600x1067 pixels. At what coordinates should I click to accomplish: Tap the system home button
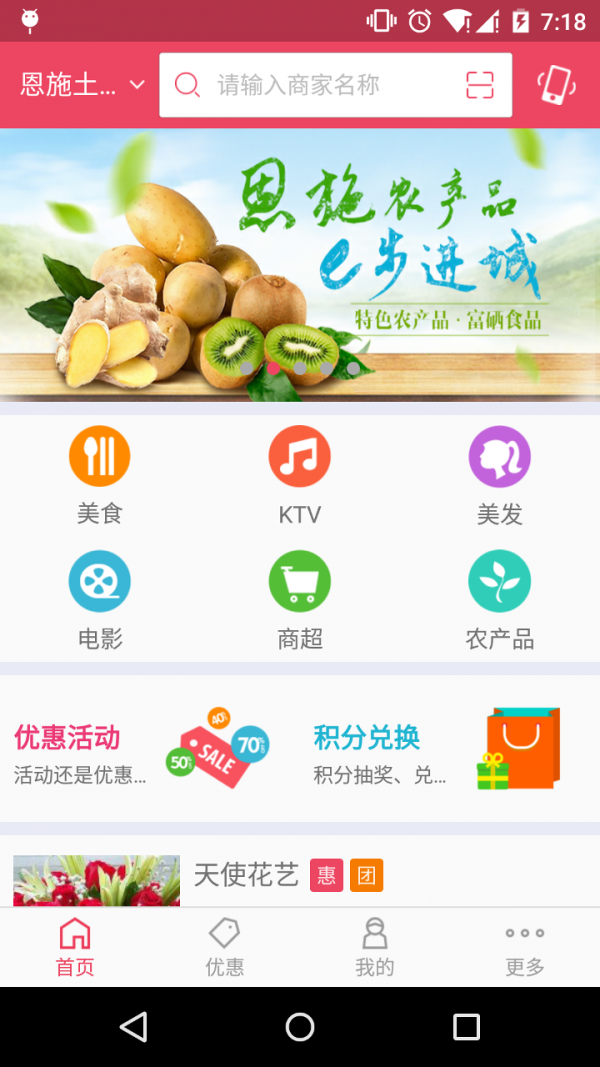(300, 1026)
